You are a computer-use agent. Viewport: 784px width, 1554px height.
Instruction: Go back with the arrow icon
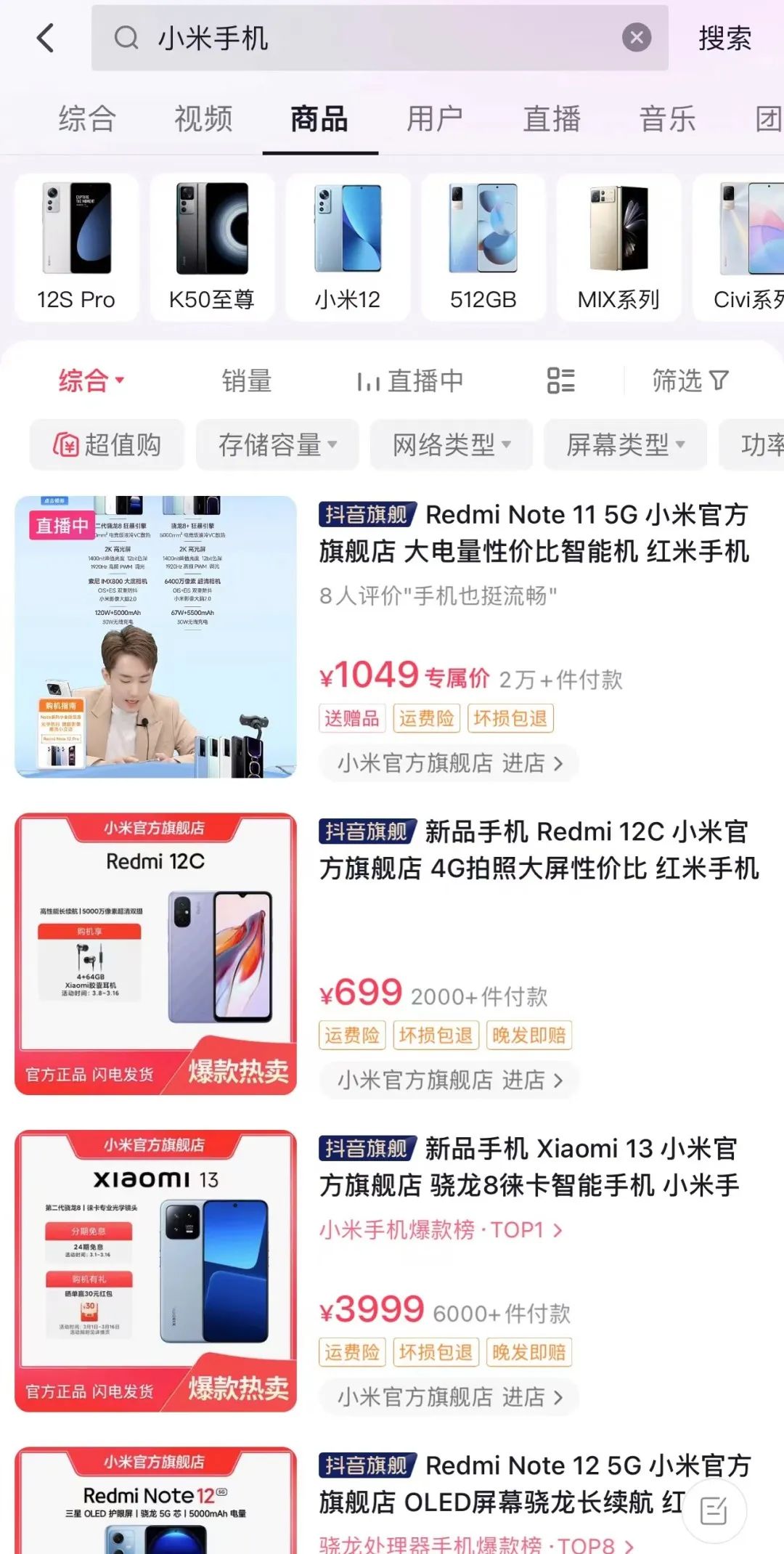[x=46, y=38]
